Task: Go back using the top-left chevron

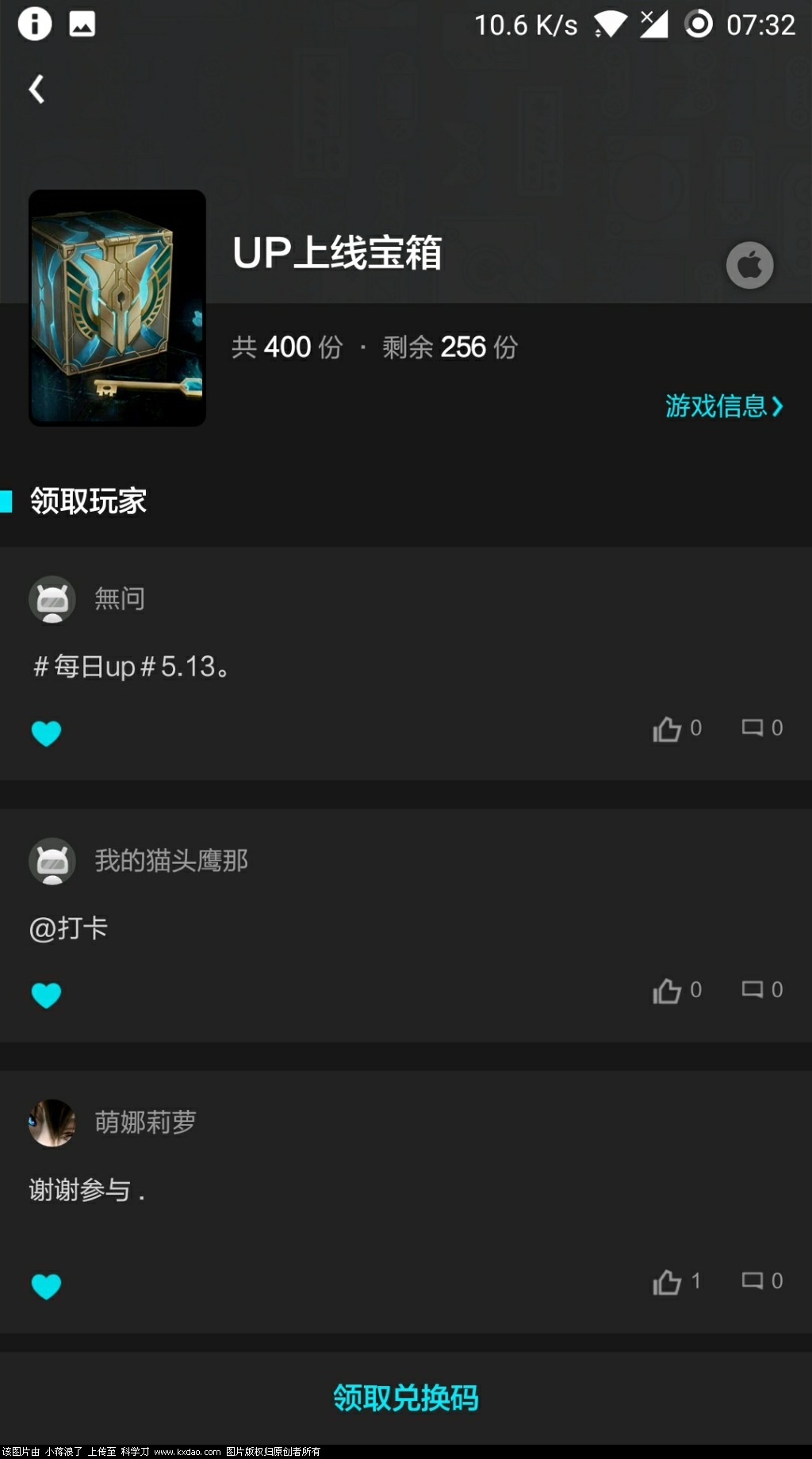Action: click(x=36, y=89)
